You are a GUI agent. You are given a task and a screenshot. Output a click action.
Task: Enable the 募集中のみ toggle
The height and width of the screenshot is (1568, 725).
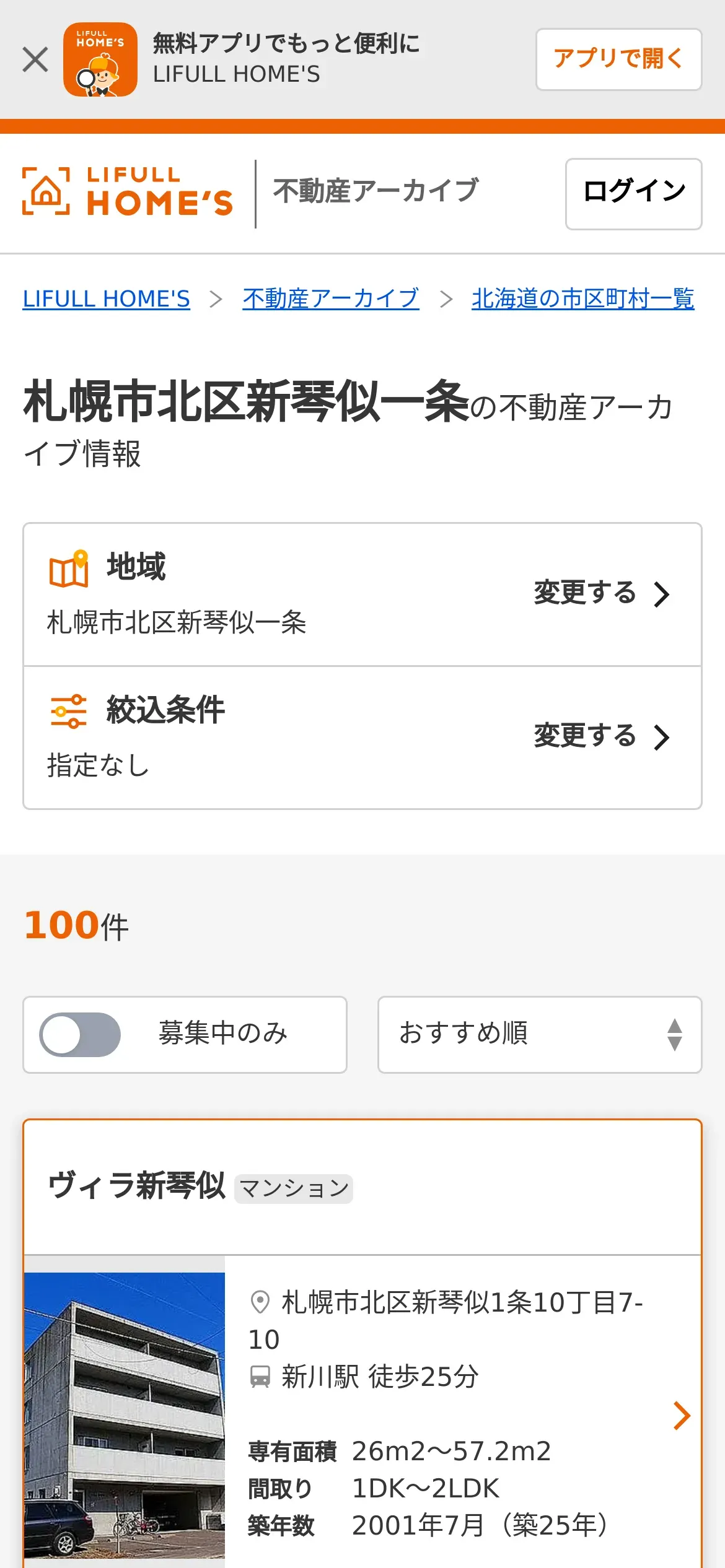pos(80,1034)
